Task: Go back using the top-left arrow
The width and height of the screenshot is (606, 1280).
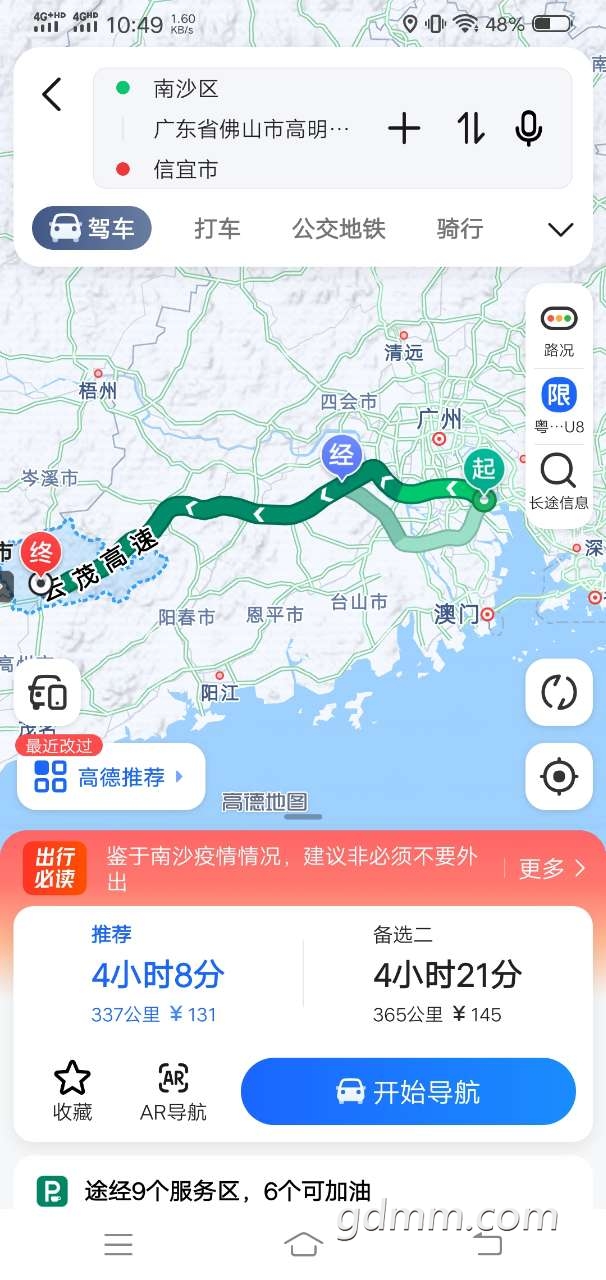Action: tap(52, 95)
